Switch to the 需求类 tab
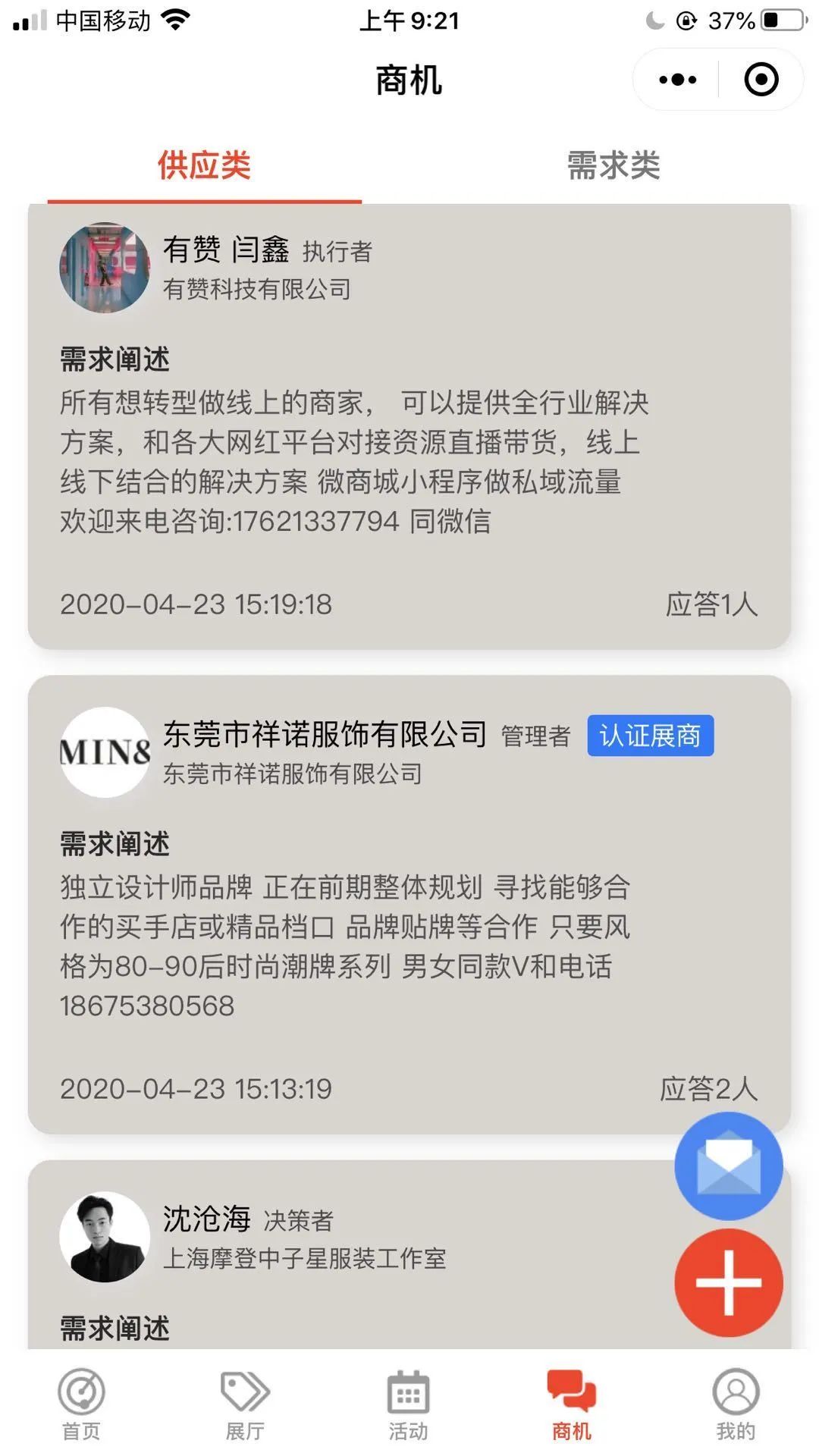Viewport: 819px width, 1456px height. coord(613,167)
